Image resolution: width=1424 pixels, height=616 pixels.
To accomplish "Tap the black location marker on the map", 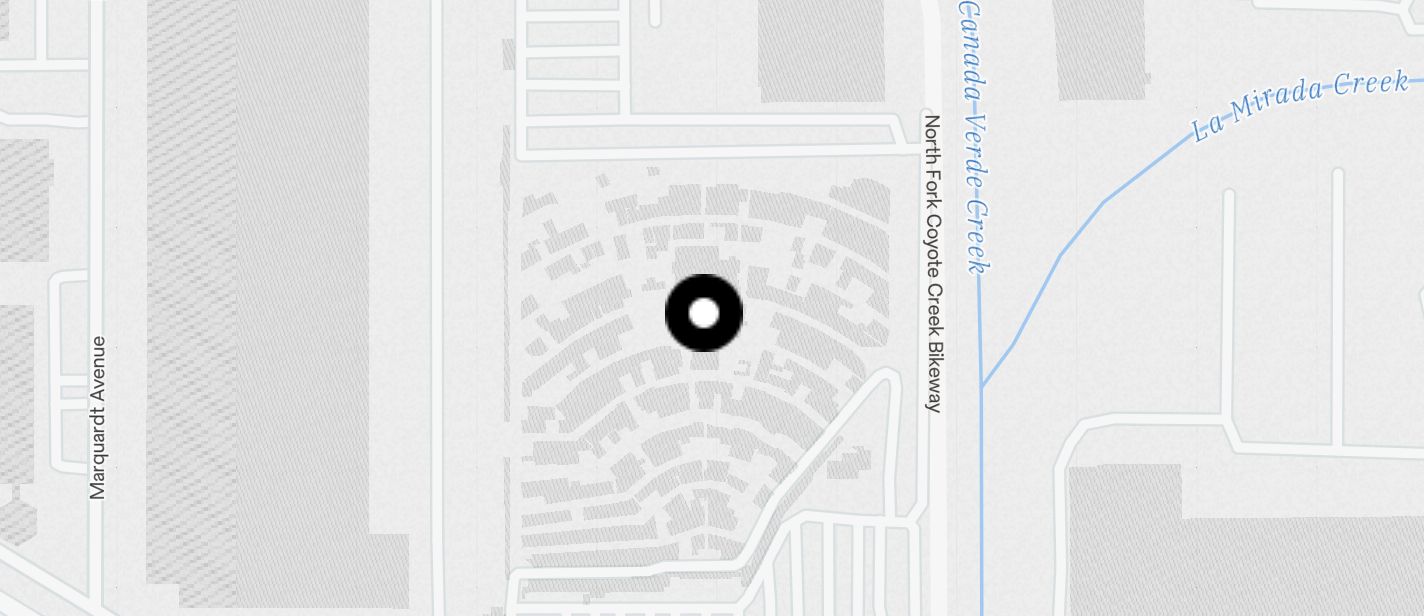I will [x=704, y=313].
